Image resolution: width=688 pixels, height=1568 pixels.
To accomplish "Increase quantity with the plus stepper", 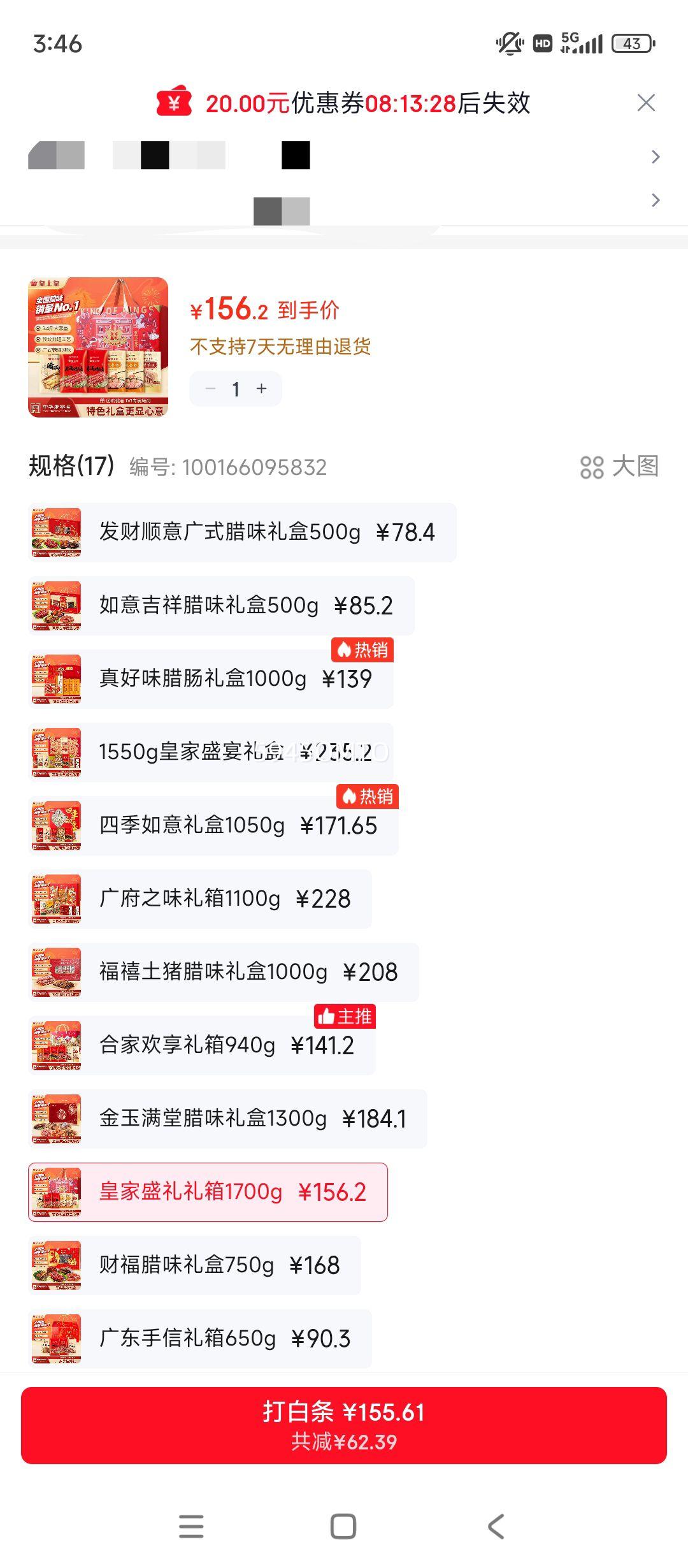I will tap(261, 389).
